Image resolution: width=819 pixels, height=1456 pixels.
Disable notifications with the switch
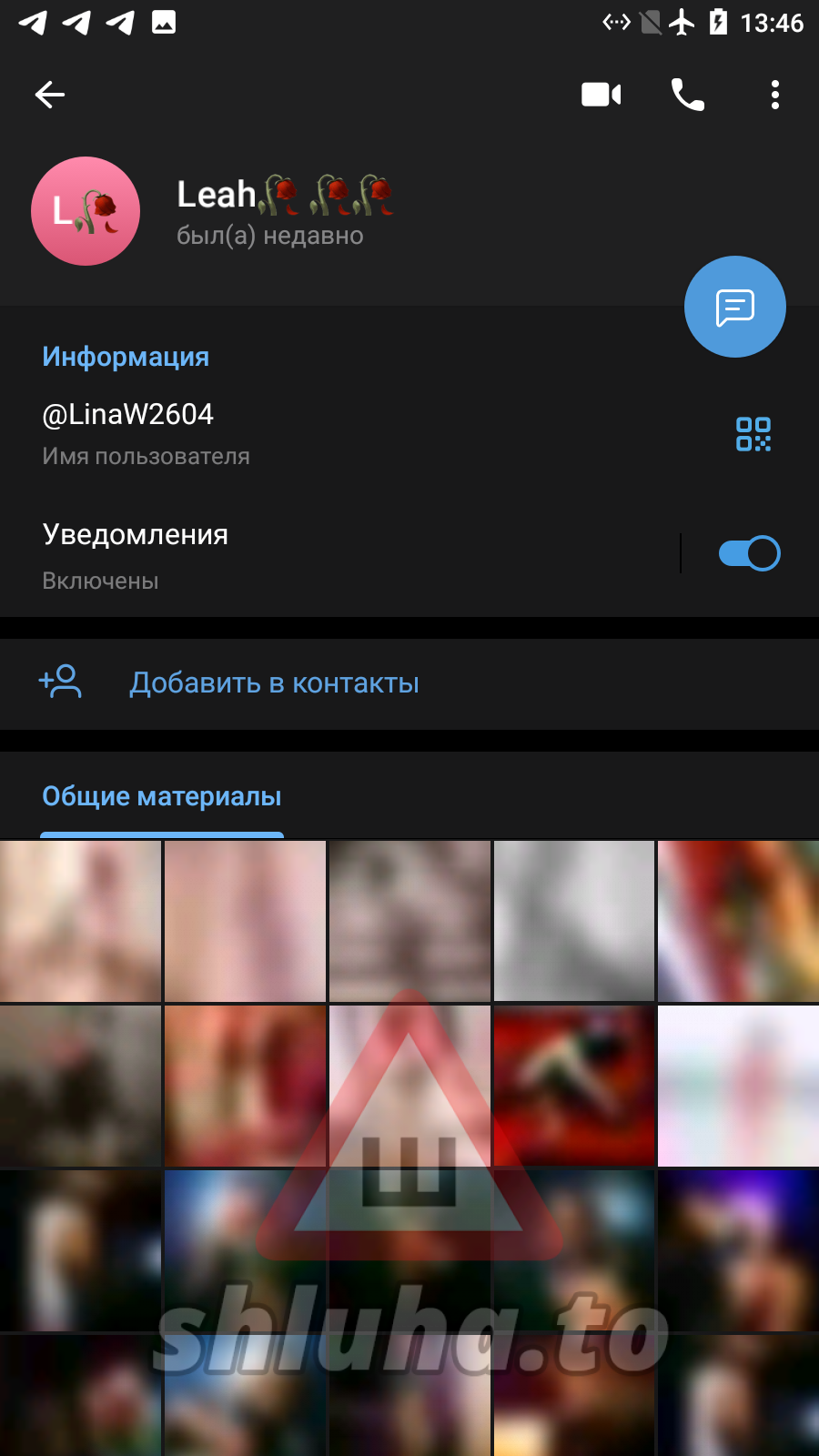[x=749, y=553]
